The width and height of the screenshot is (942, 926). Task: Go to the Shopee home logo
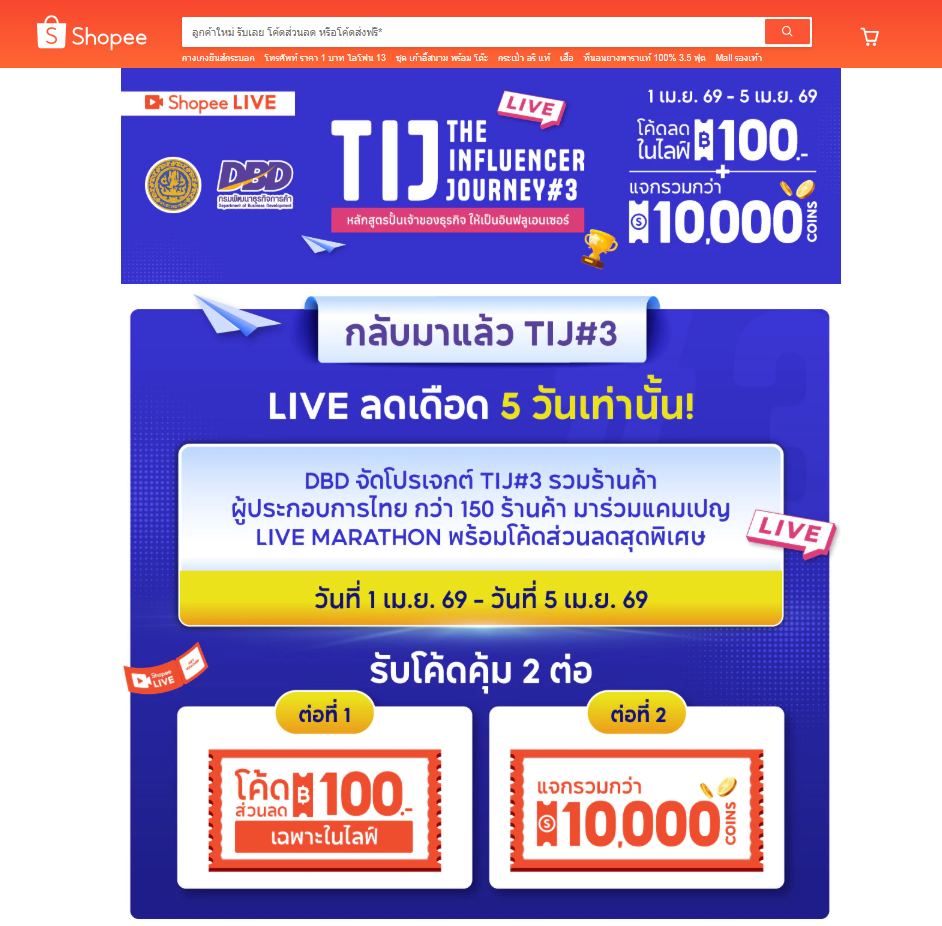(92, 34)
